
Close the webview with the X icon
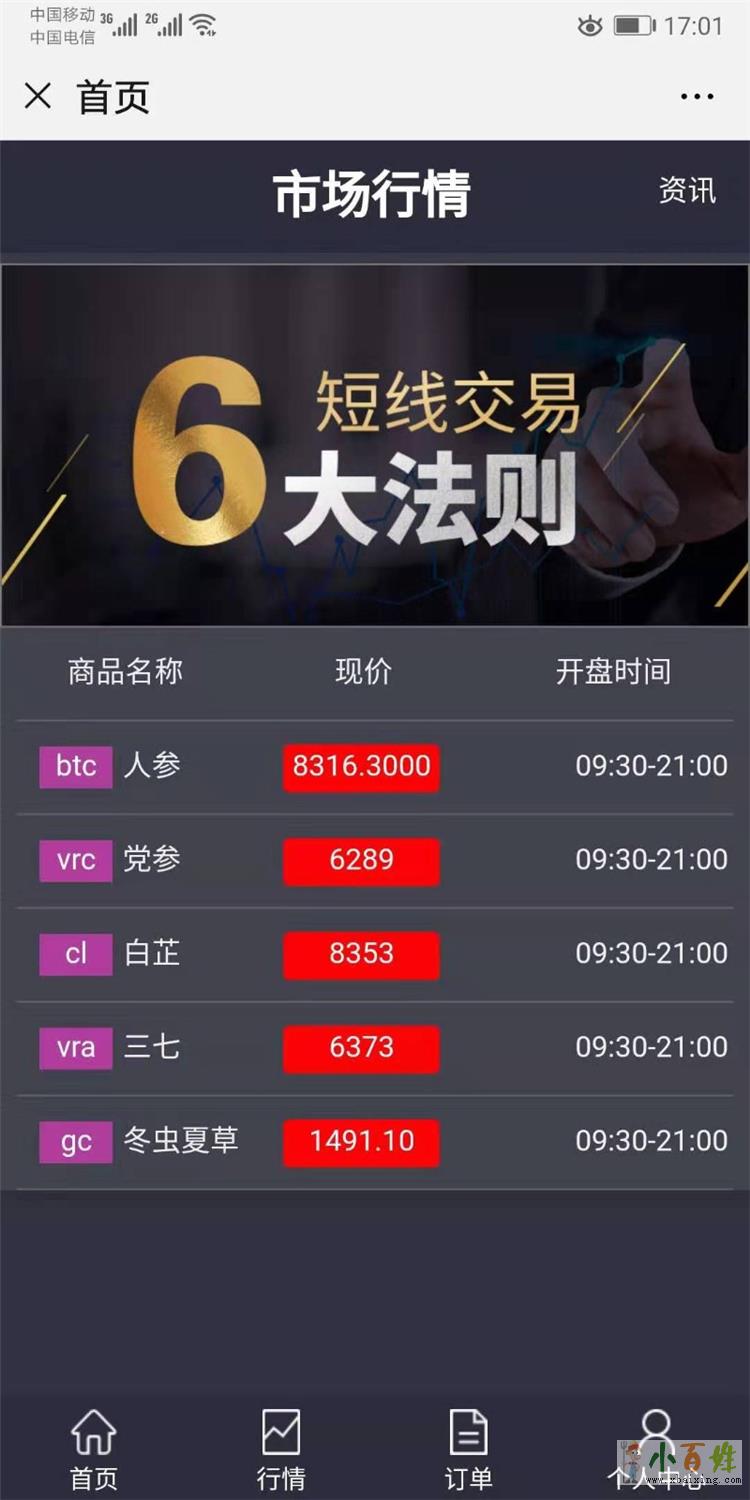coord(38,97)
